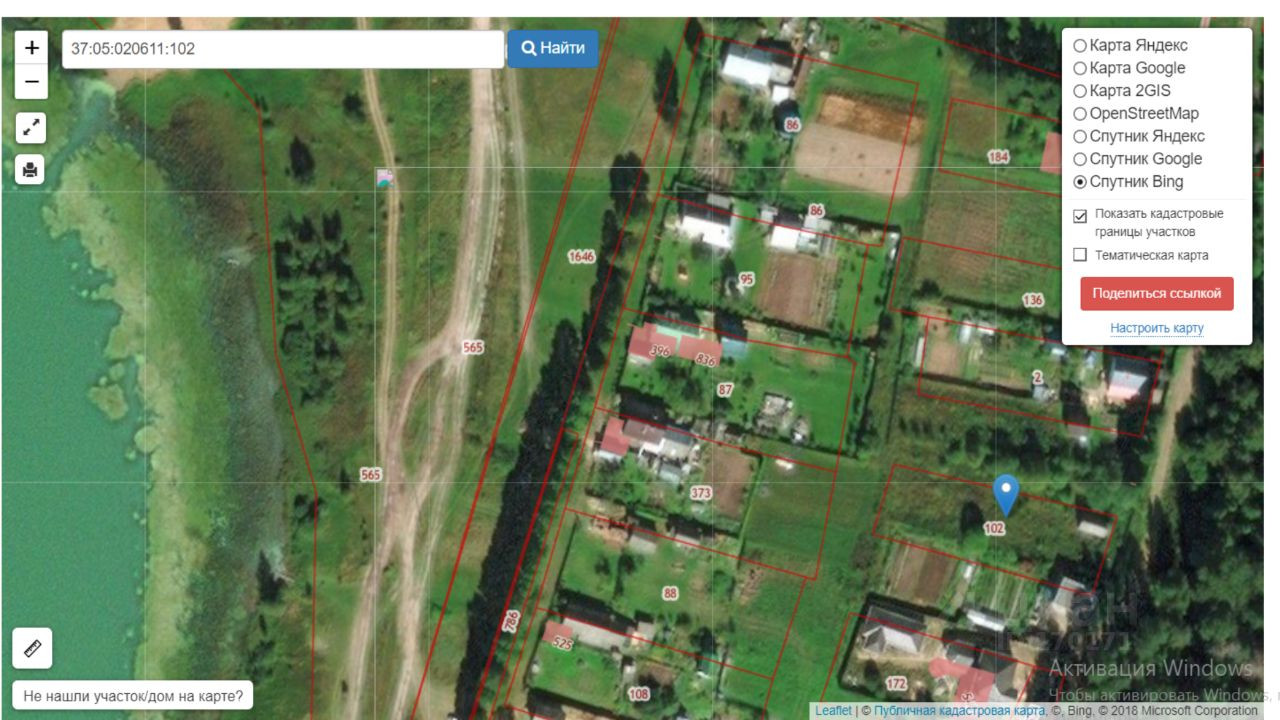Select Спутник Google imagery
The image size is (1280, 720).
coord(1080,159)
